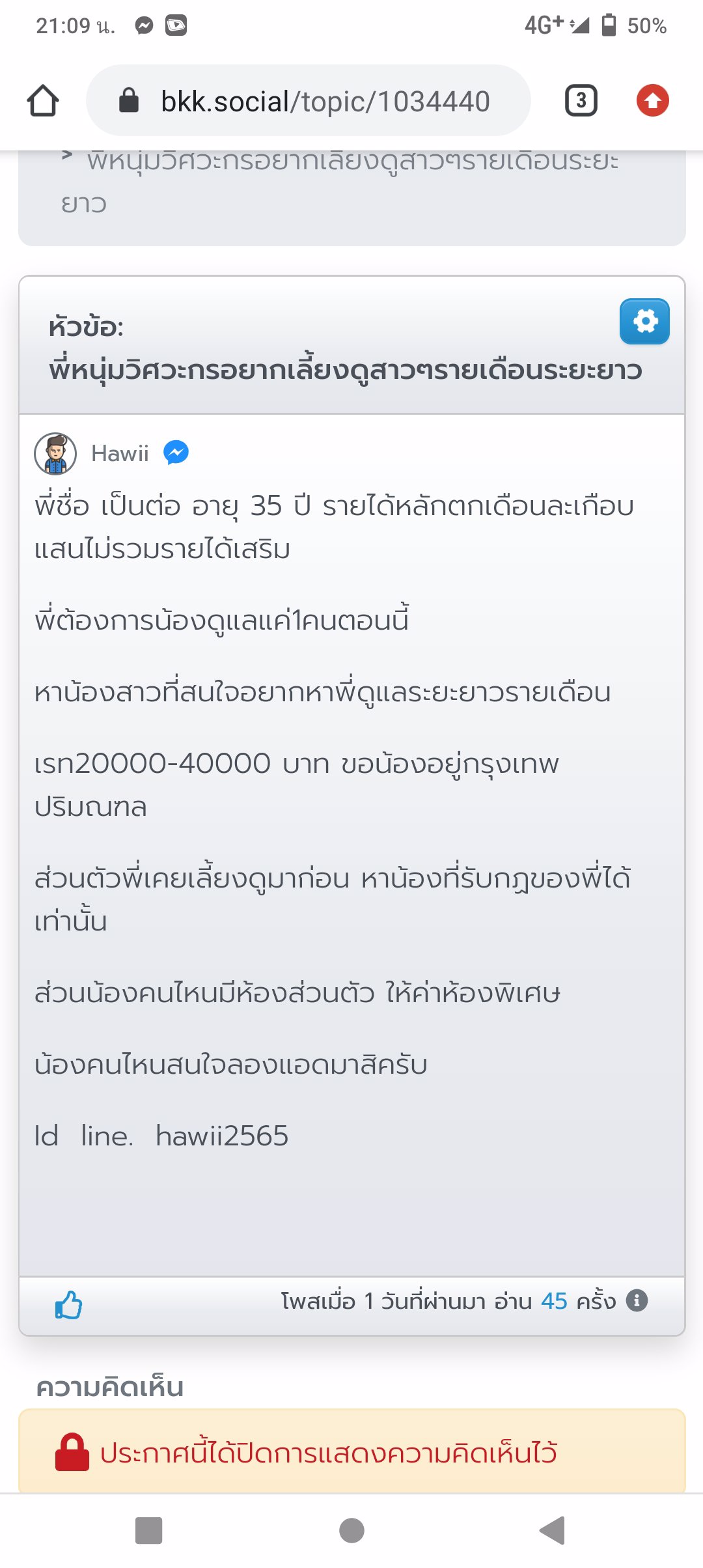Screen dimensions: 703x1568
Task: Click the info icon beside read count
Action: [x=636, y=1301]
